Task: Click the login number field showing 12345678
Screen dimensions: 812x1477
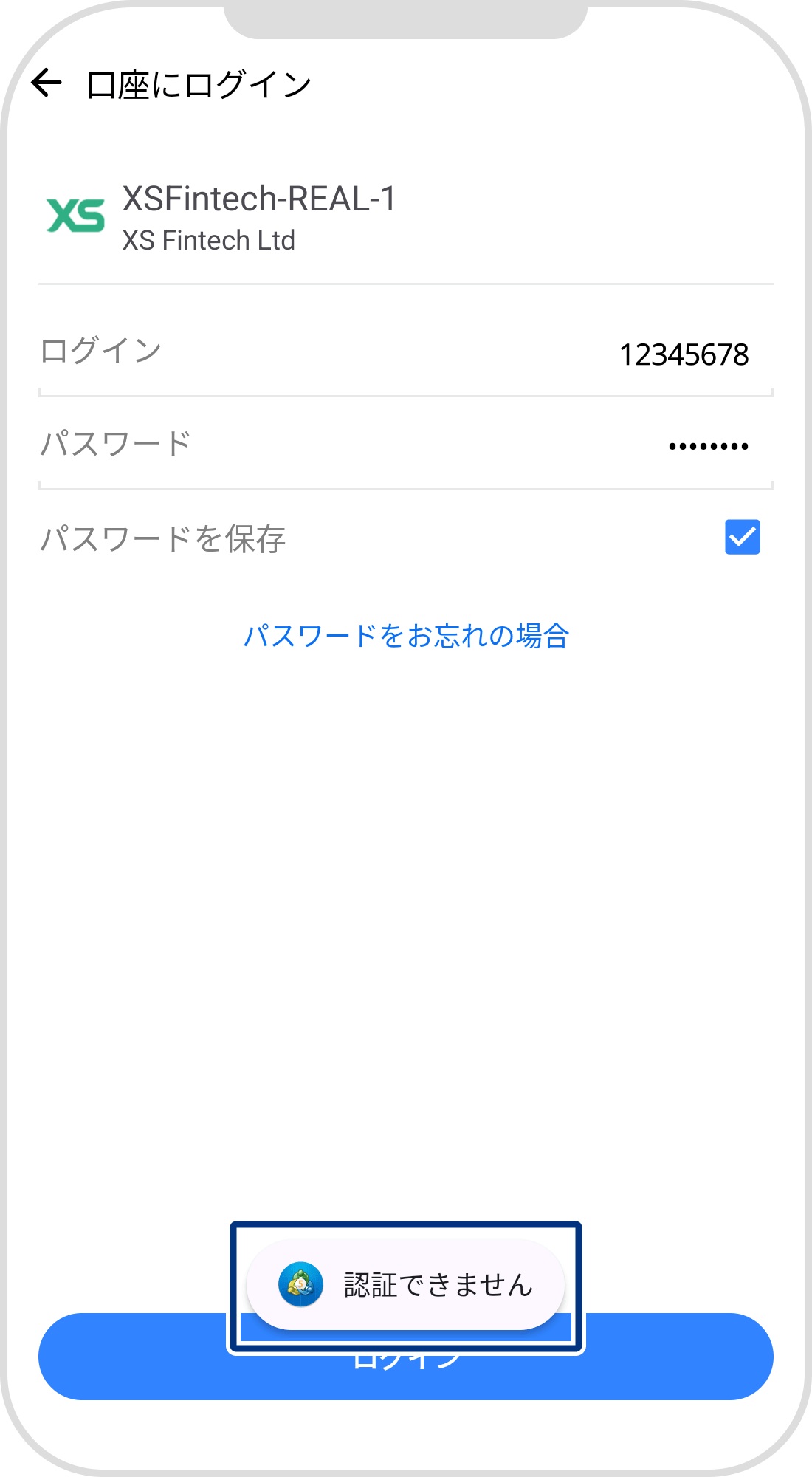Action: [685, 352]
